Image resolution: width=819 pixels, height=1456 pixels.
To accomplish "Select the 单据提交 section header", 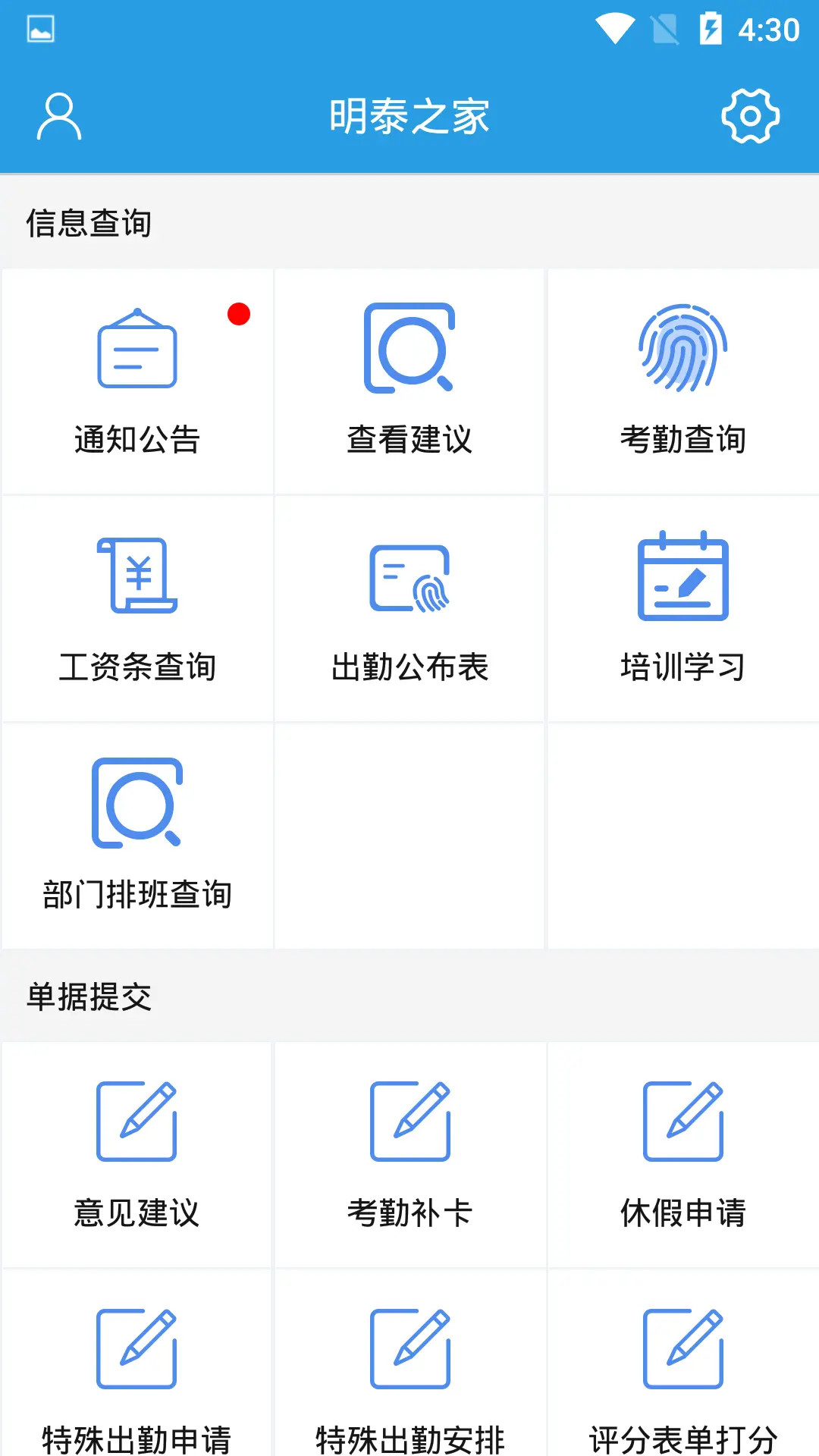I will (88, 999).
